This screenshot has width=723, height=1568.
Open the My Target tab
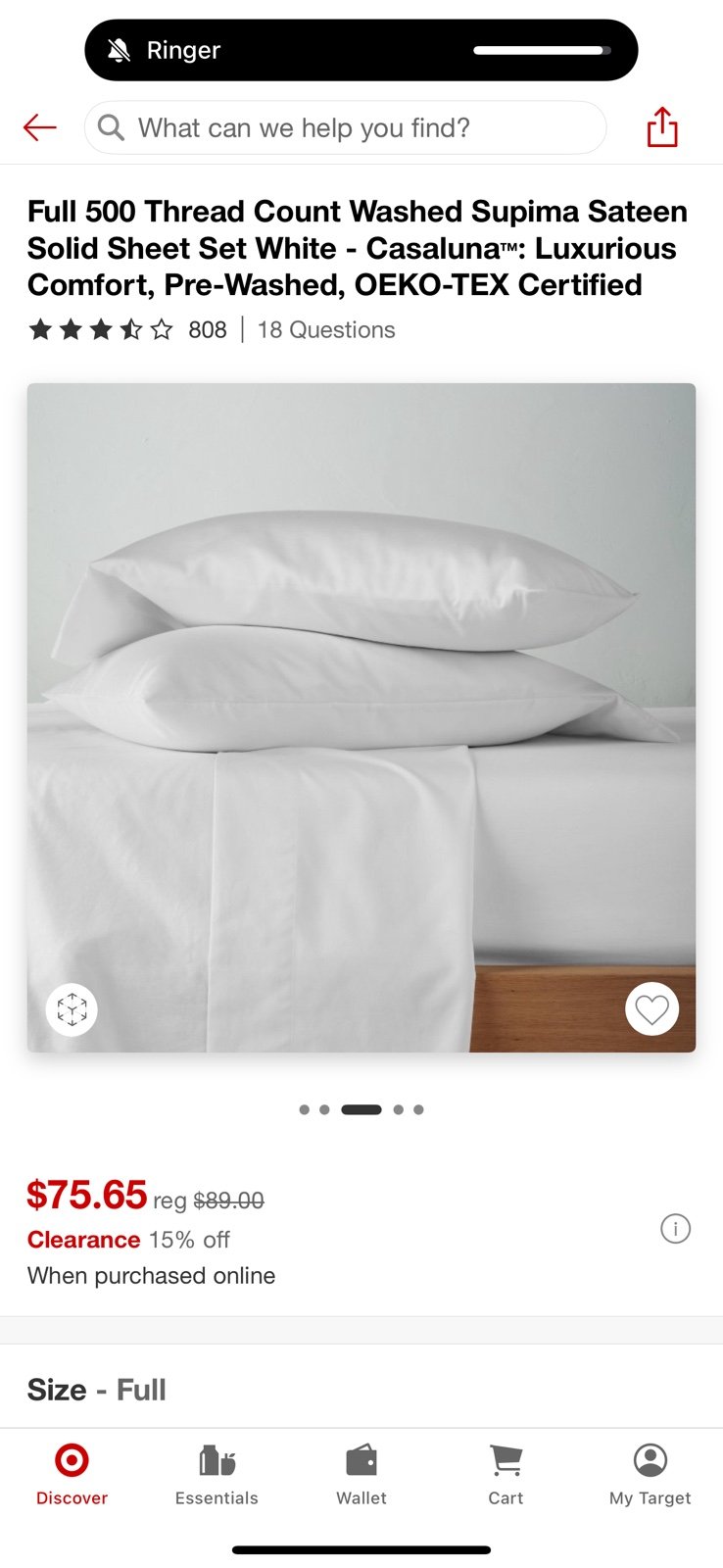650,1474
